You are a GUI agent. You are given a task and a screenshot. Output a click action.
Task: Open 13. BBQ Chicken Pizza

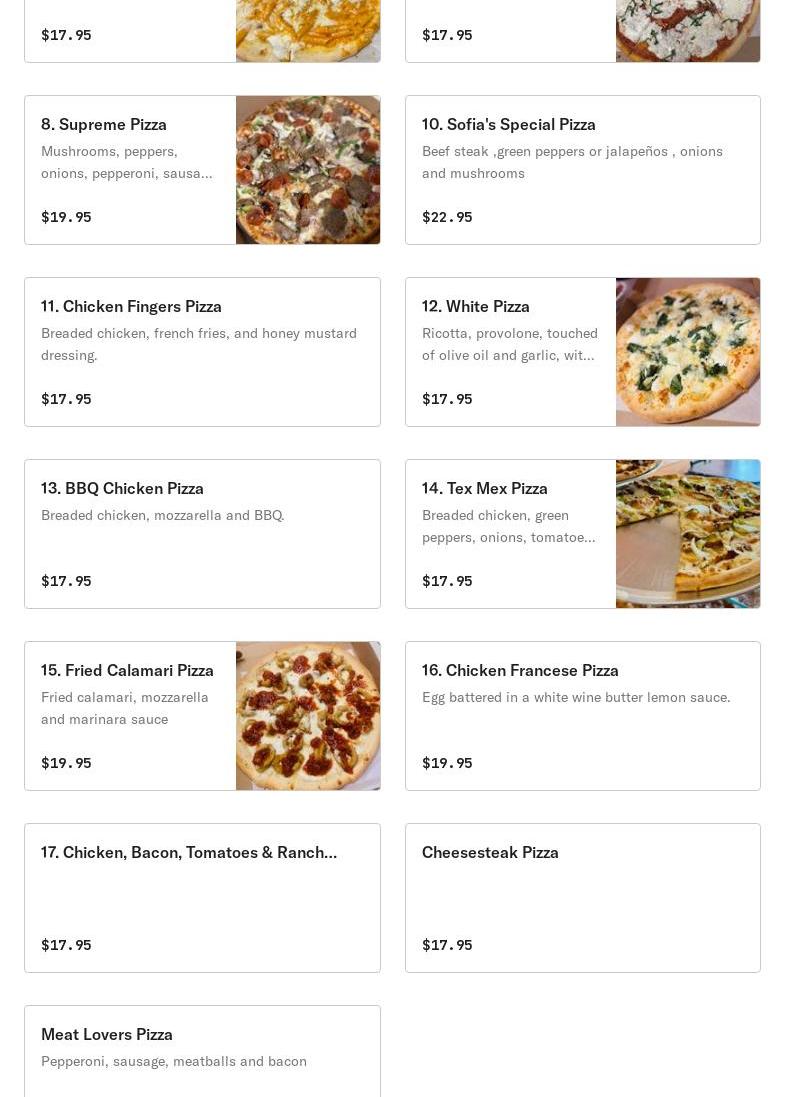pos(202,534)
